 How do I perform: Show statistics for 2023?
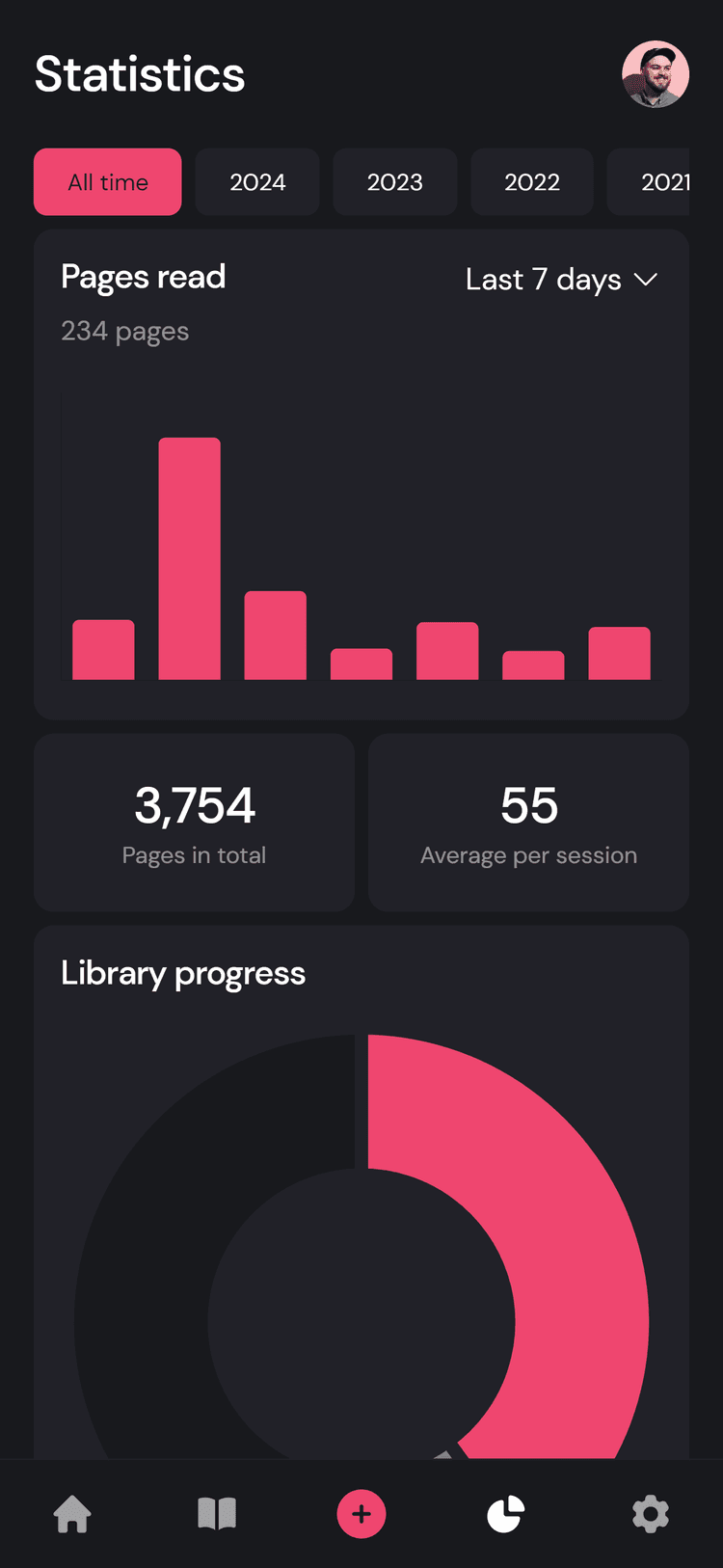point(395,182)
